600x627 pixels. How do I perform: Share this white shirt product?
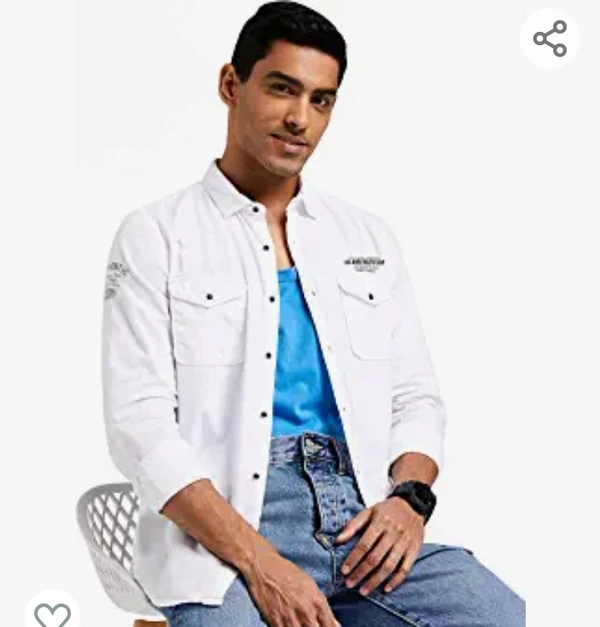[x=550, y=39]
